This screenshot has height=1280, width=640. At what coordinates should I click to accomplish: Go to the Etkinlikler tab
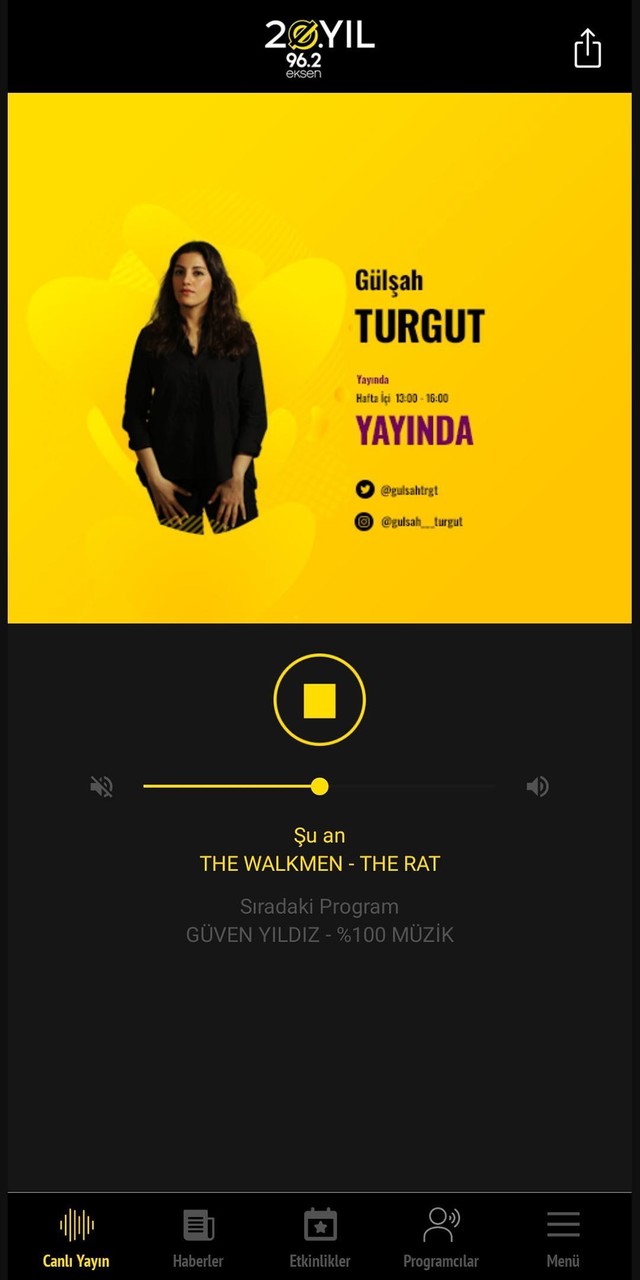tap(320, 1236)
